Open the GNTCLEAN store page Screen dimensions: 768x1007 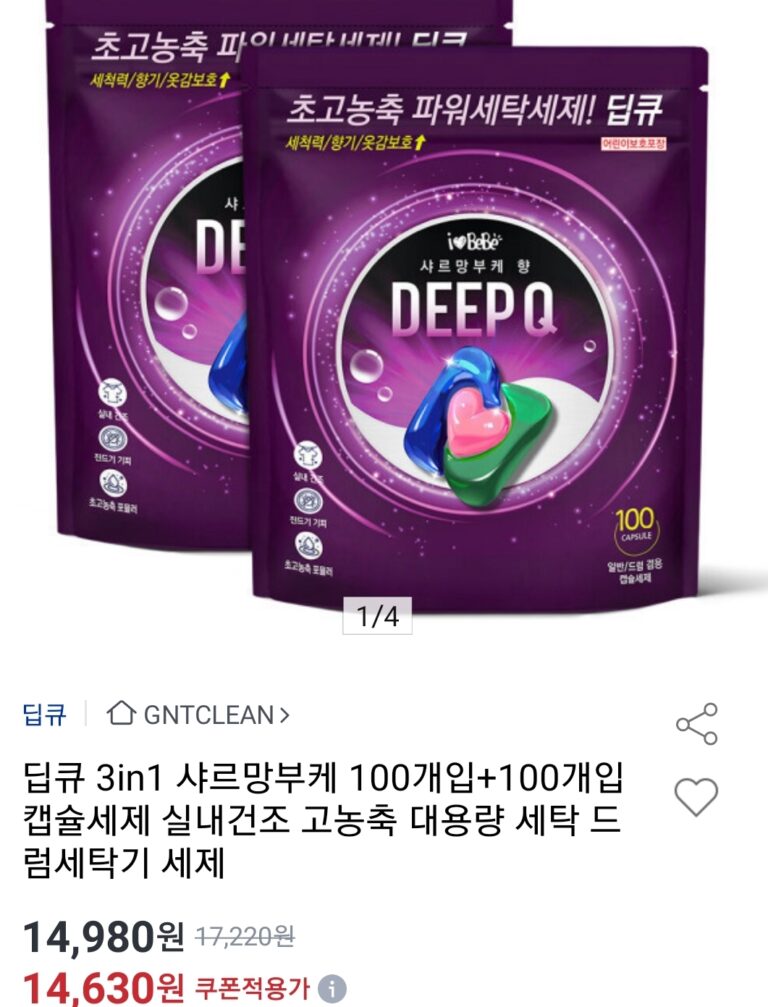pyautogui.click(x=199, y=714)
